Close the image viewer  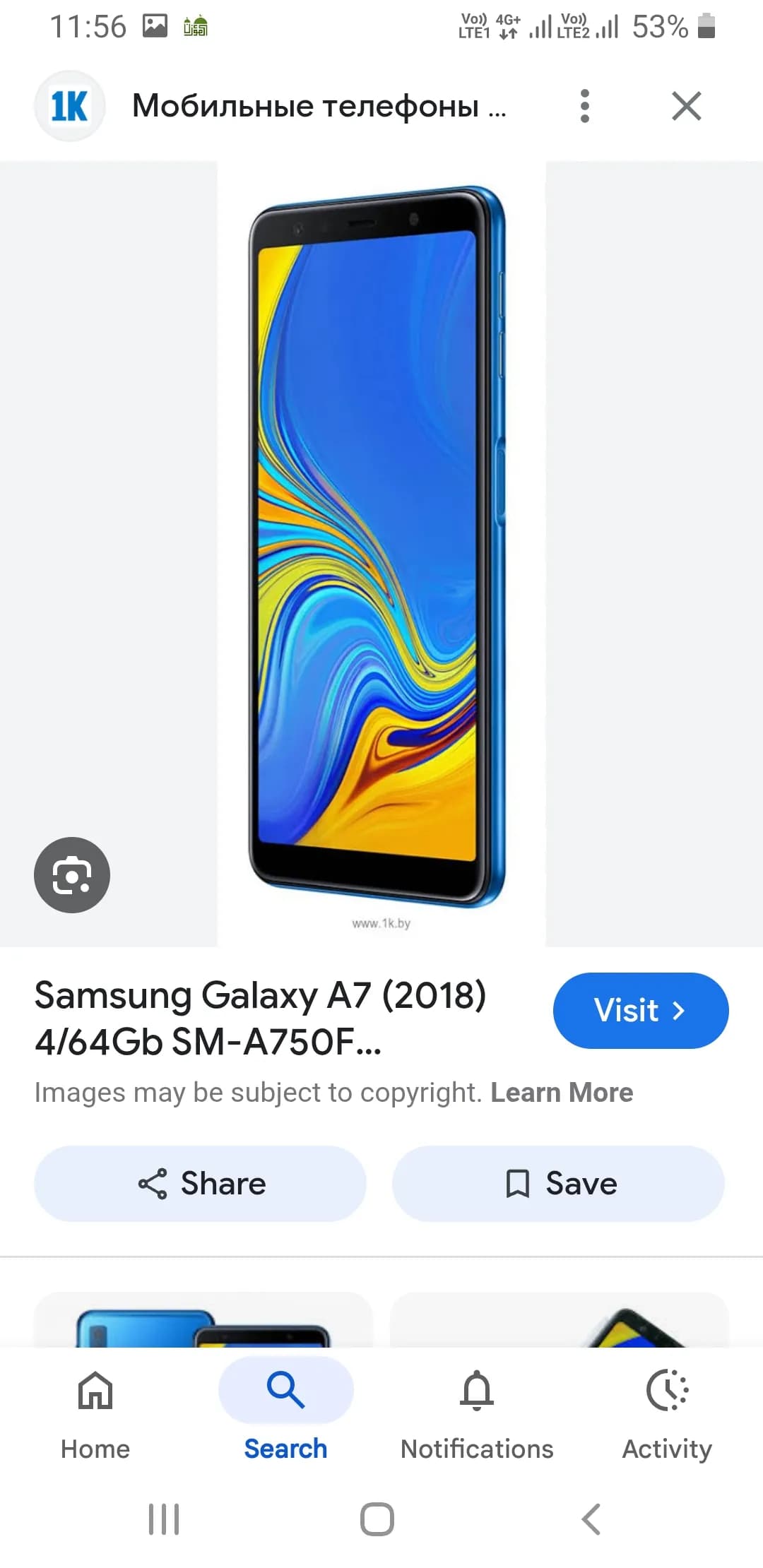686,106
